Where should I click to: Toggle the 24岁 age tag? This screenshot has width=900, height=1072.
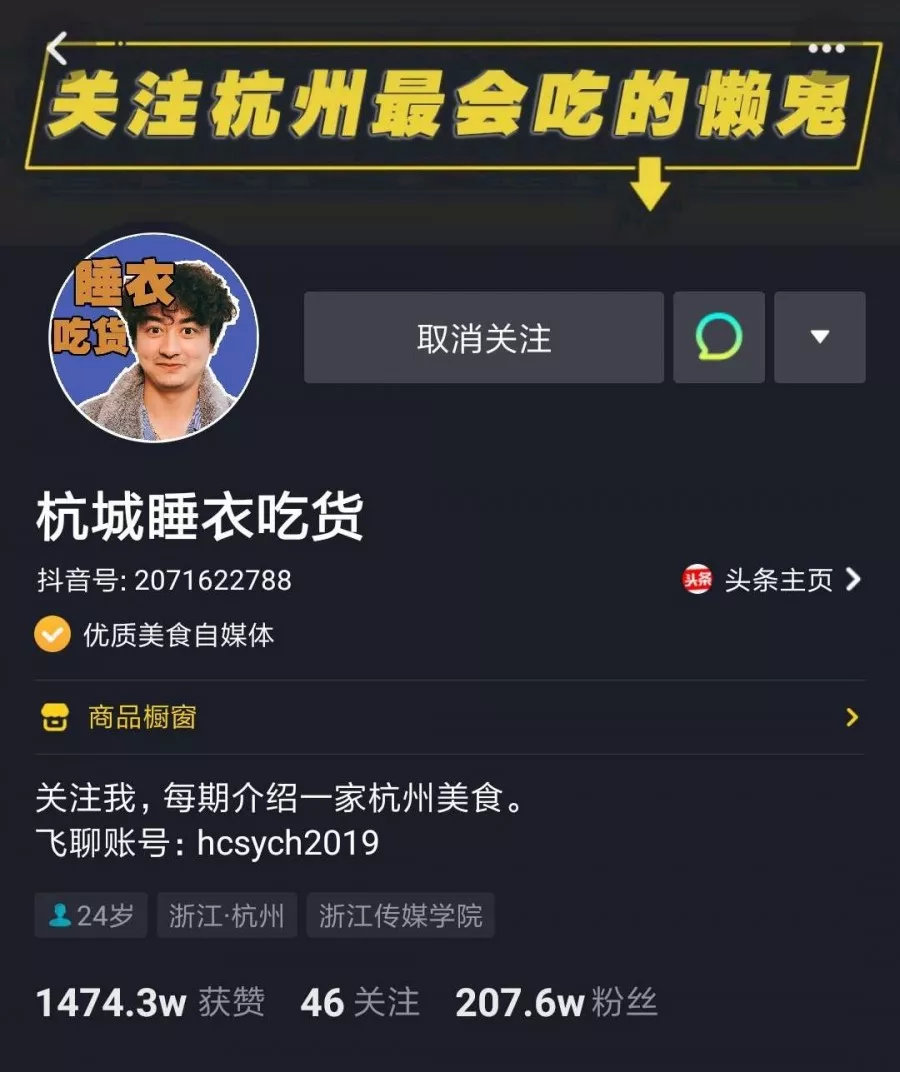click(90, 913)
